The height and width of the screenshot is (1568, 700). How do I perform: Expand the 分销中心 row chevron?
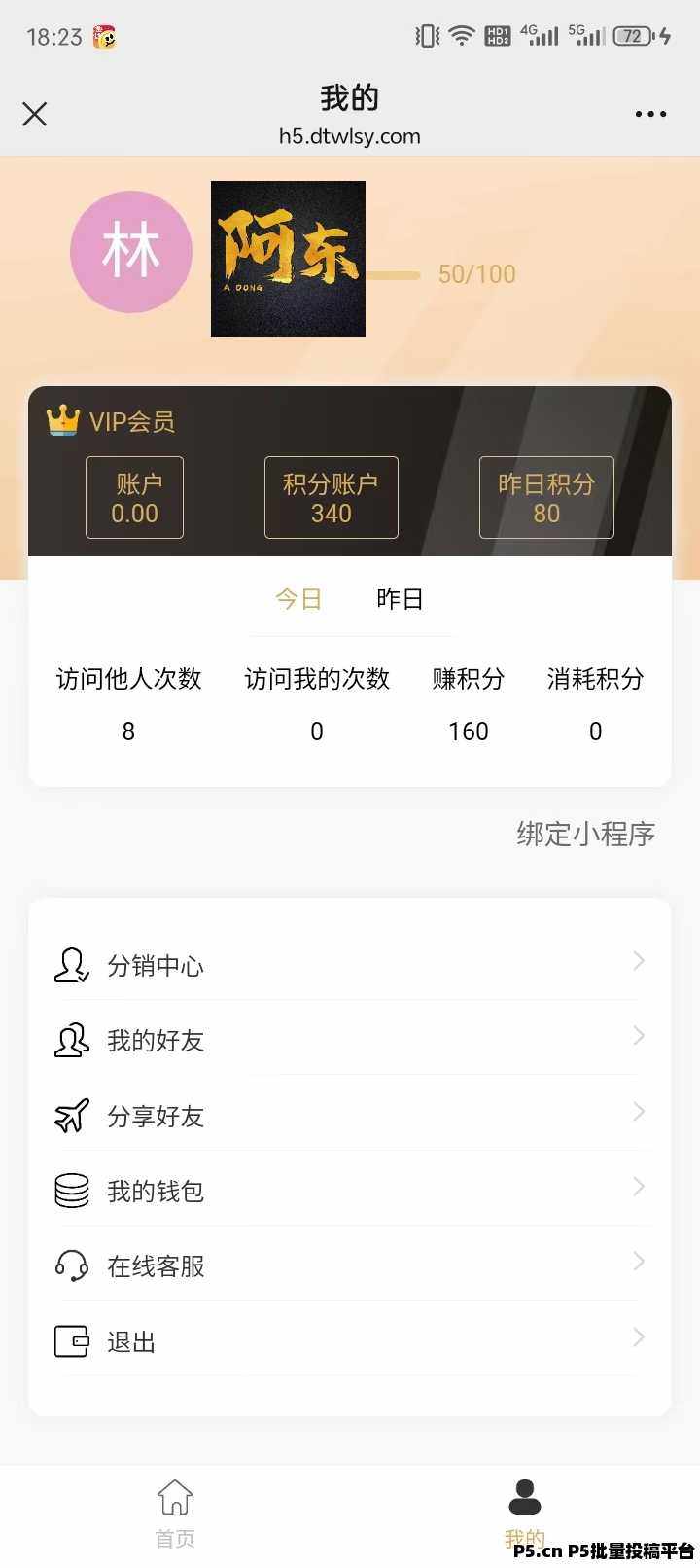point(639,961)
